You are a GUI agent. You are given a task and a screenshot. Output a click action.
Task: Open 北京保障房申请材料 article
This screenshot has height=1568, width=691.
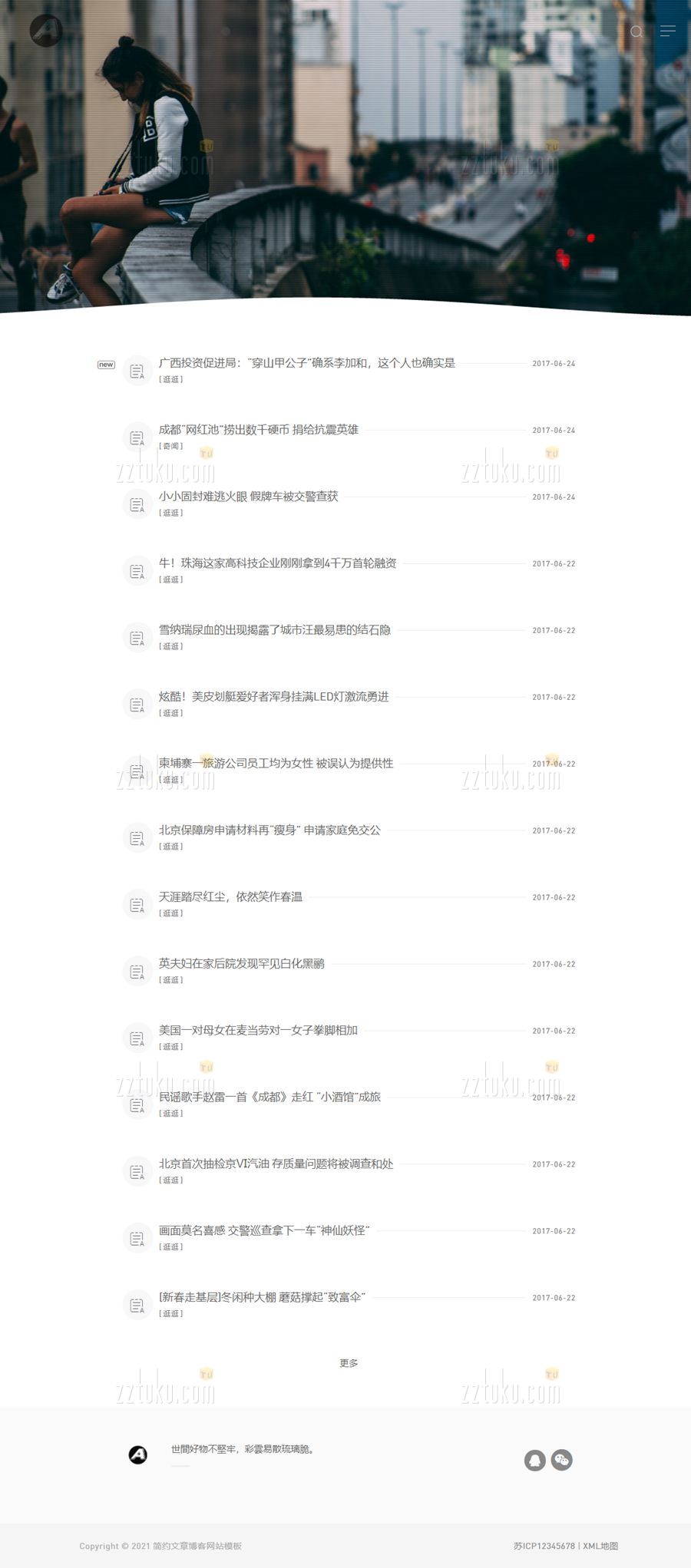pos(269,830)
